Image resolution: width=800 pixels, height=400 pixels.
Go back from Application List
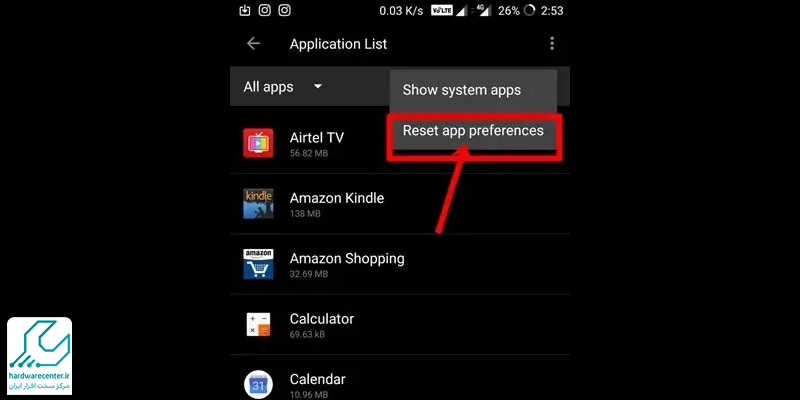pos(253,44)
